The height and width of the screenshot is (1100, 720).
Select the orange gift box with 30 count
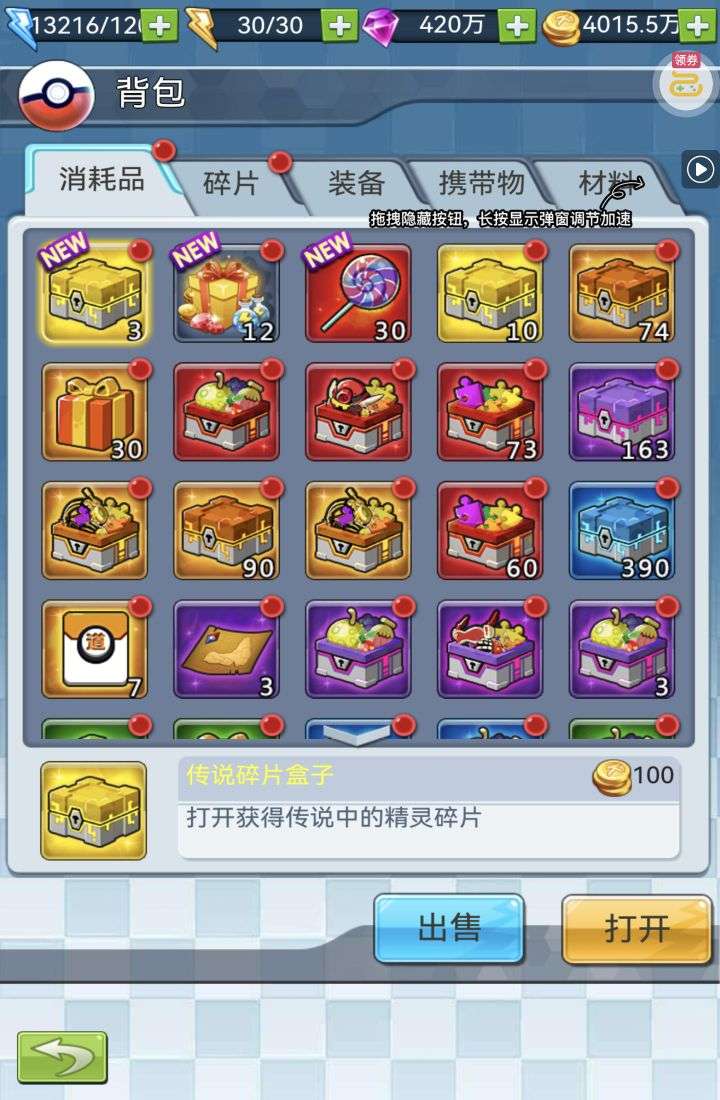[94, 412]
